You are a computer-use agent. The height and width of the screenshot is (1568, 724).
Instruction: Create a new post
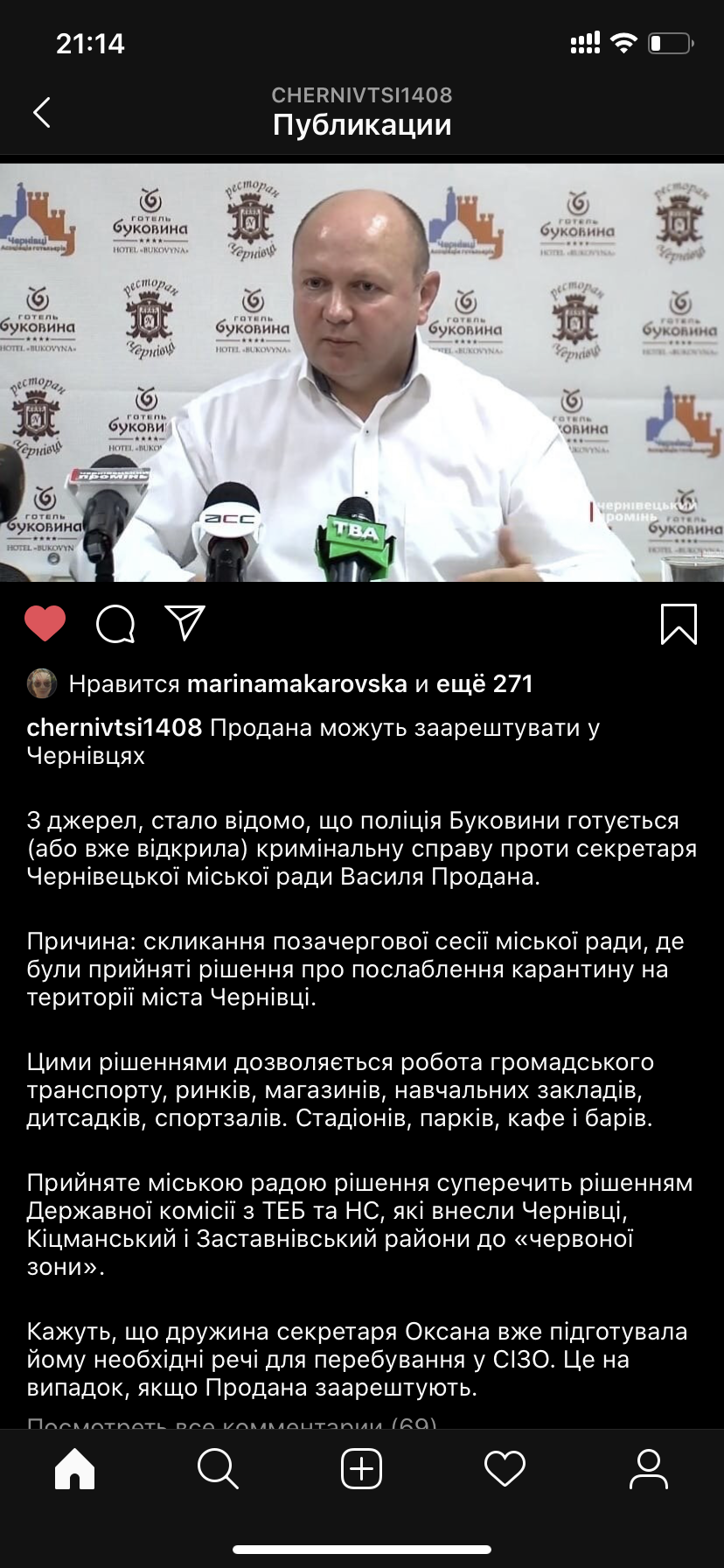[361, 1469]
